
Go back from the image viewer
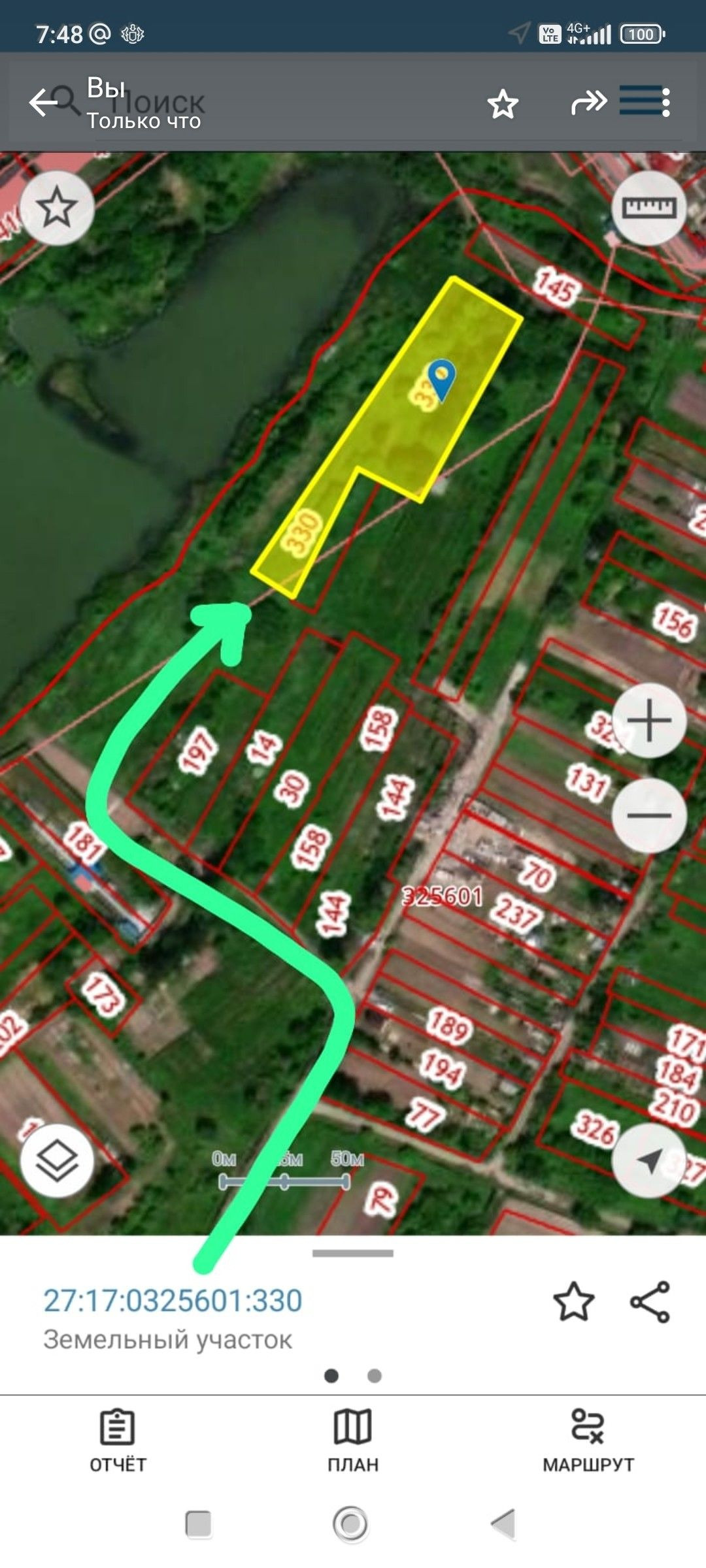tap(43, 103)
